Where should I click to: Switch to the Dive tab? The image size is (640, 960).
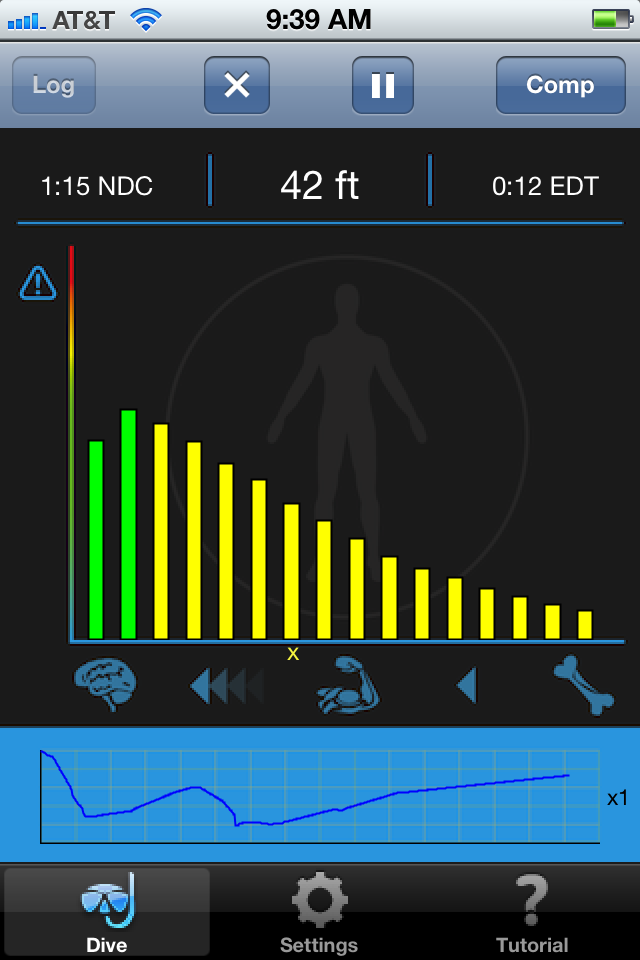click(107, 913)
